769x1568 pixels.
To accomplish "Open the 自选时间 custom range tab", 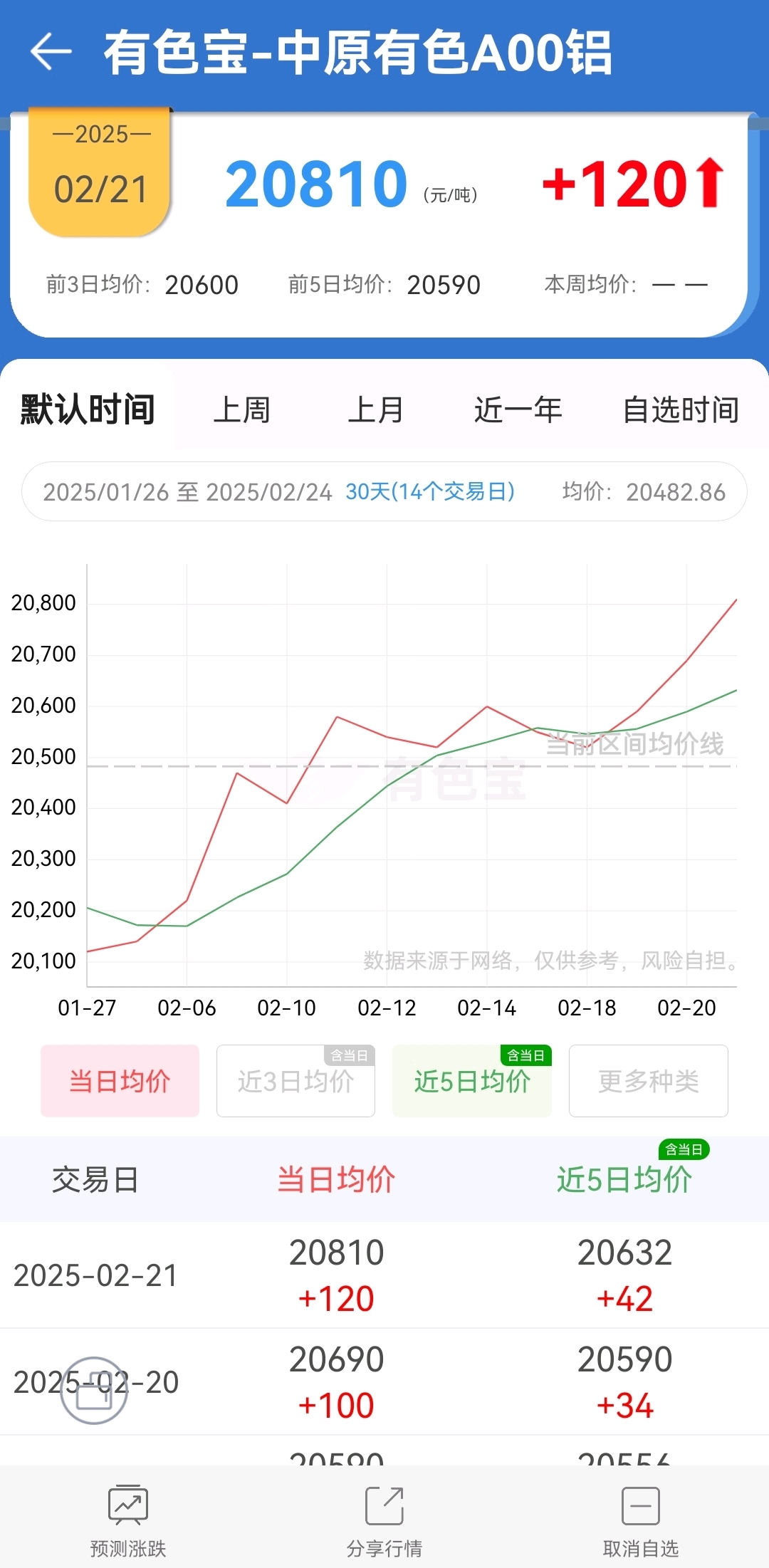I will coord(681,410).
